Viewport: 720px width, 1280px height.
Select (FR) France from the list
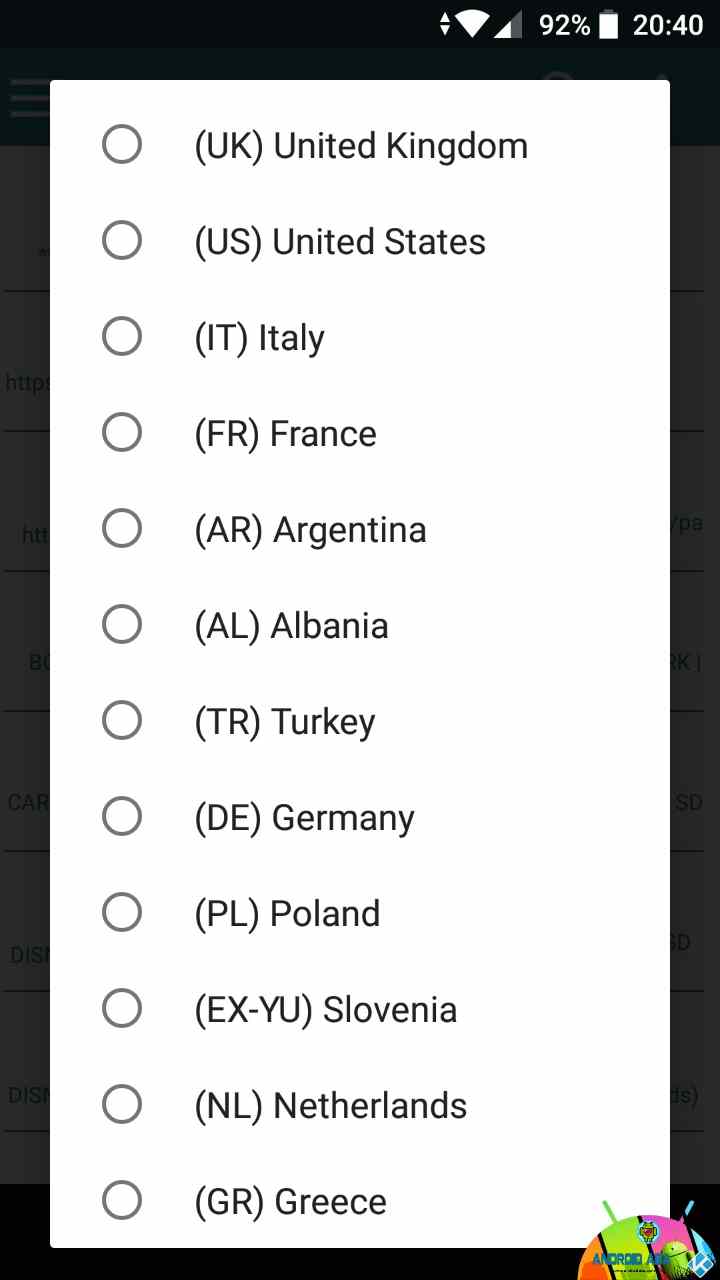pyautogui.click(x=360, y=433)
